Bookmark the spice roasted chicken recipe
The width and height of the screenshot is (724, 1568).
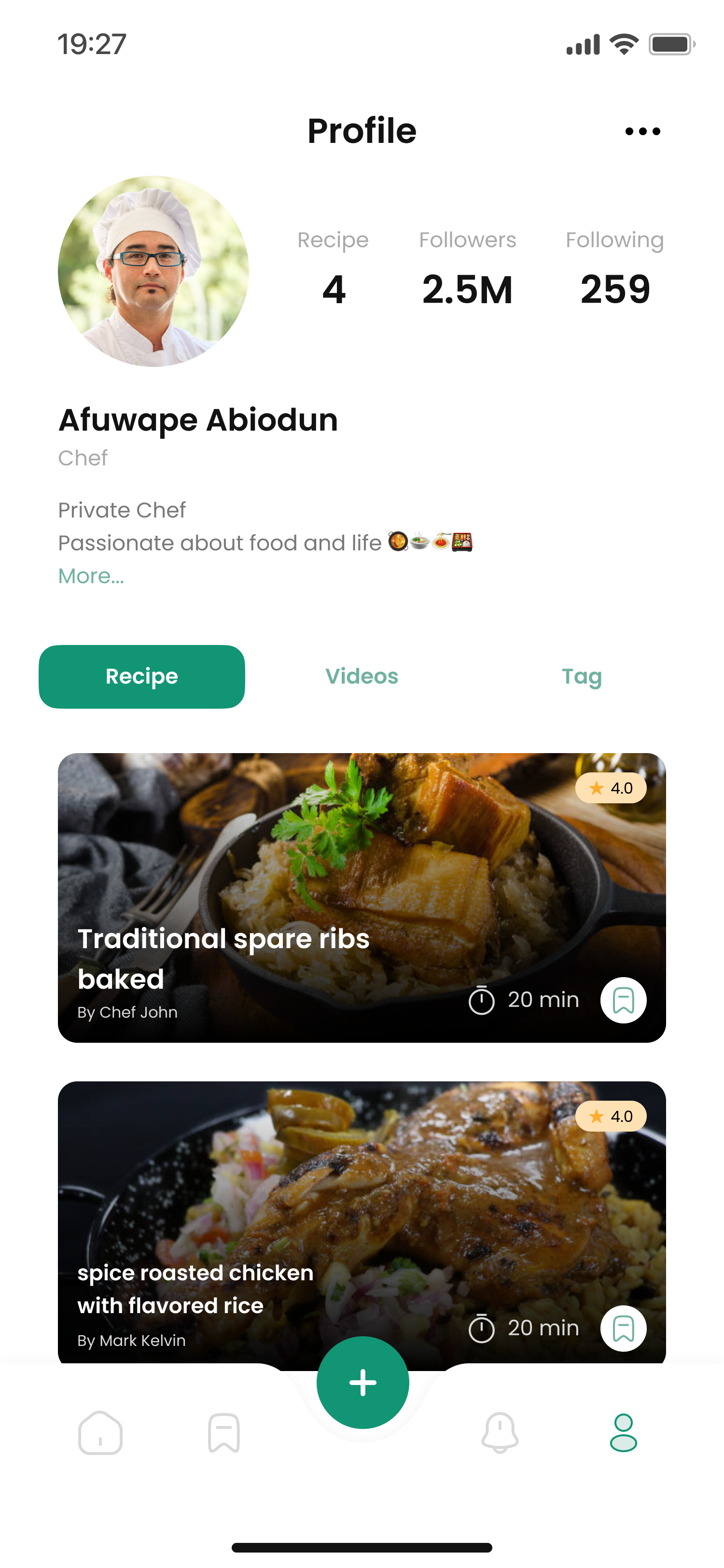coord(623,1328)
